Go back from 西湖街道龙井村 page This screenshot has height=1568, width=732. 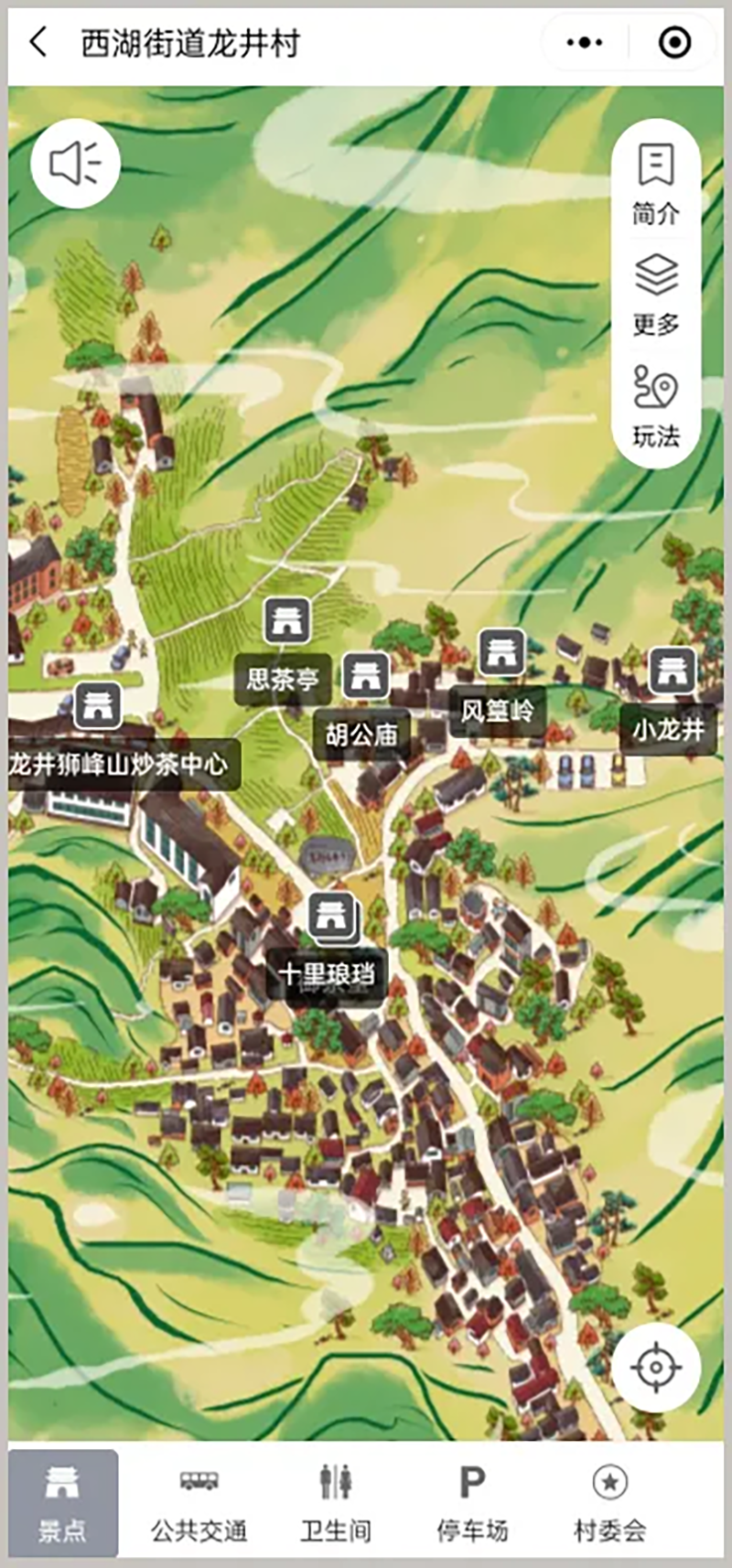tap(38, 42)
